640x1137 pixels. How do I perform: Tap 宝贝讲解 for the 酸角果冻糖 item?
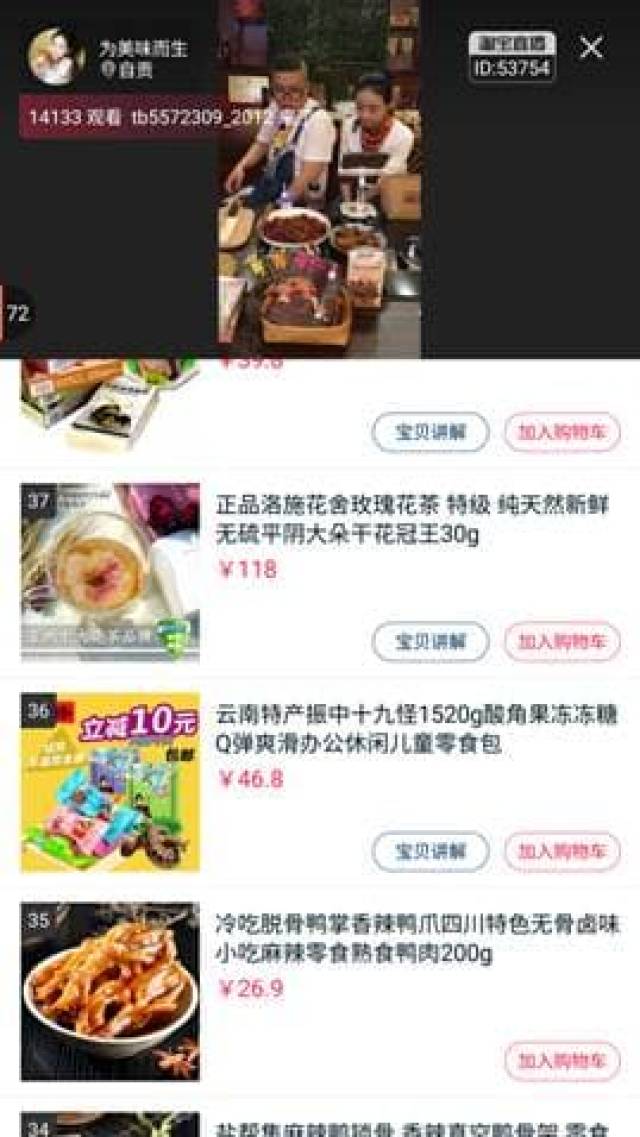[430, 852]
